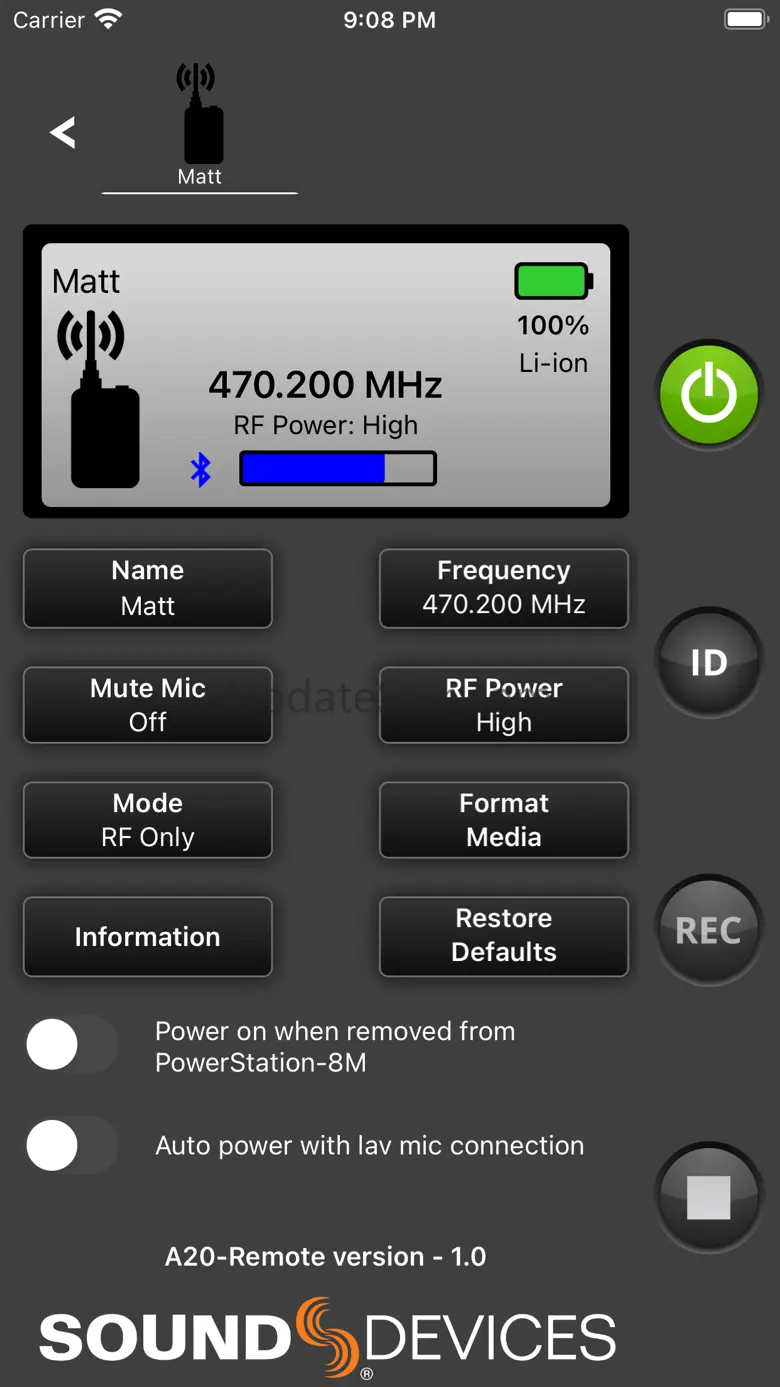Screen dimensions: 780x1387
Task: Stop recording with the square button
Action: point(708,1196)
